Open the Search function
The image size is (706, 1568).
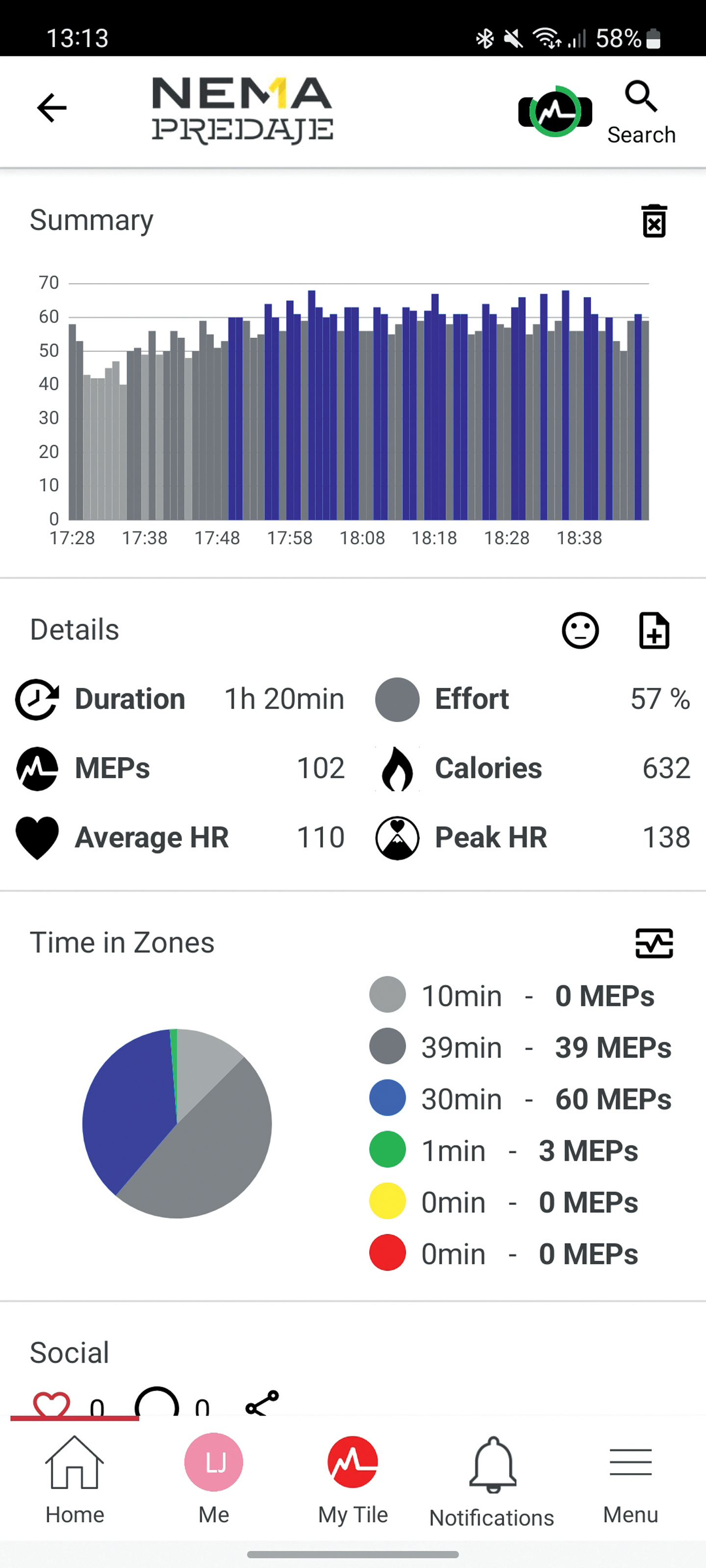641,112
